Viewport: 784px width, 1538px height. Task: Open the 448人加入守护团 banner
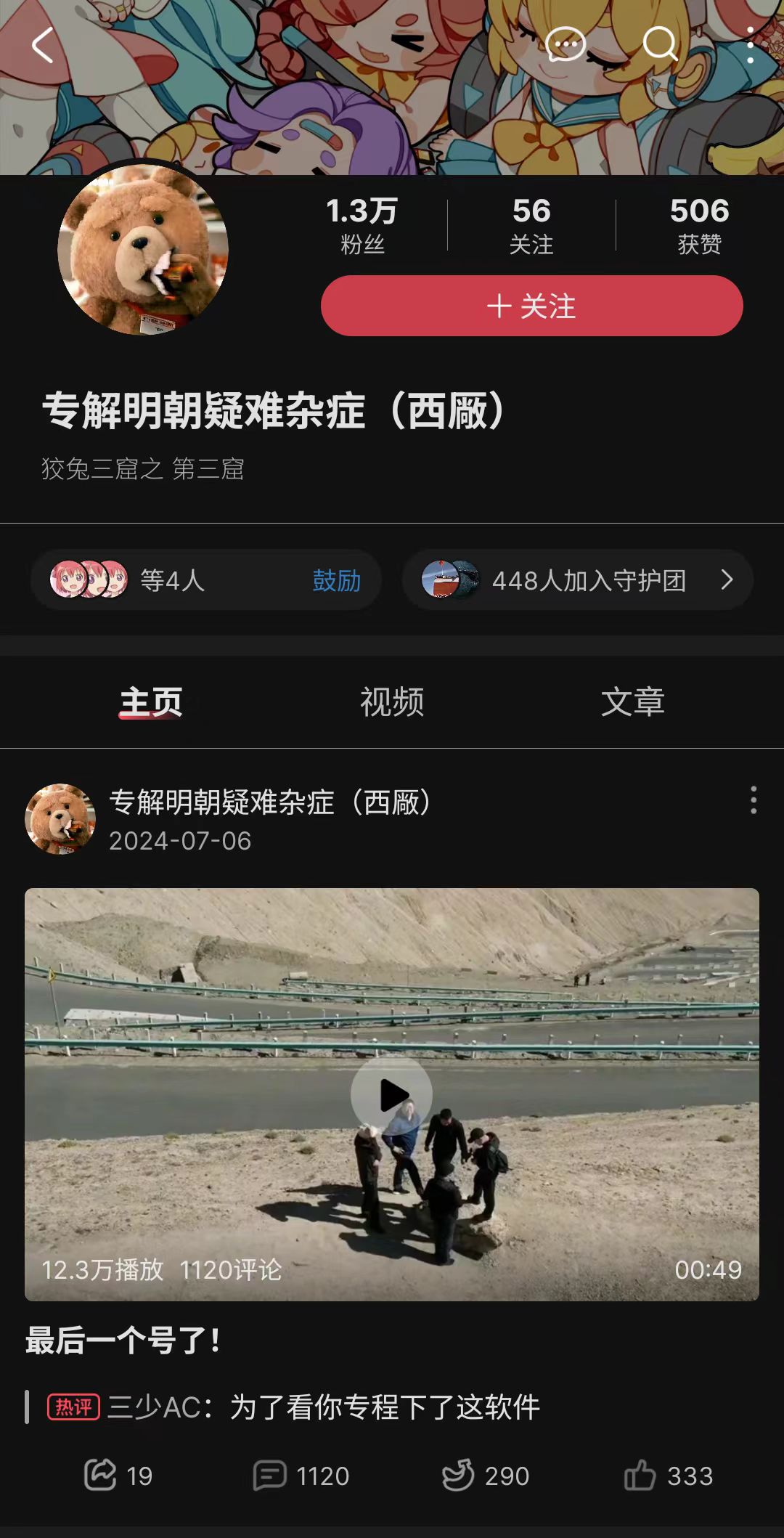[x=577, y=580]
